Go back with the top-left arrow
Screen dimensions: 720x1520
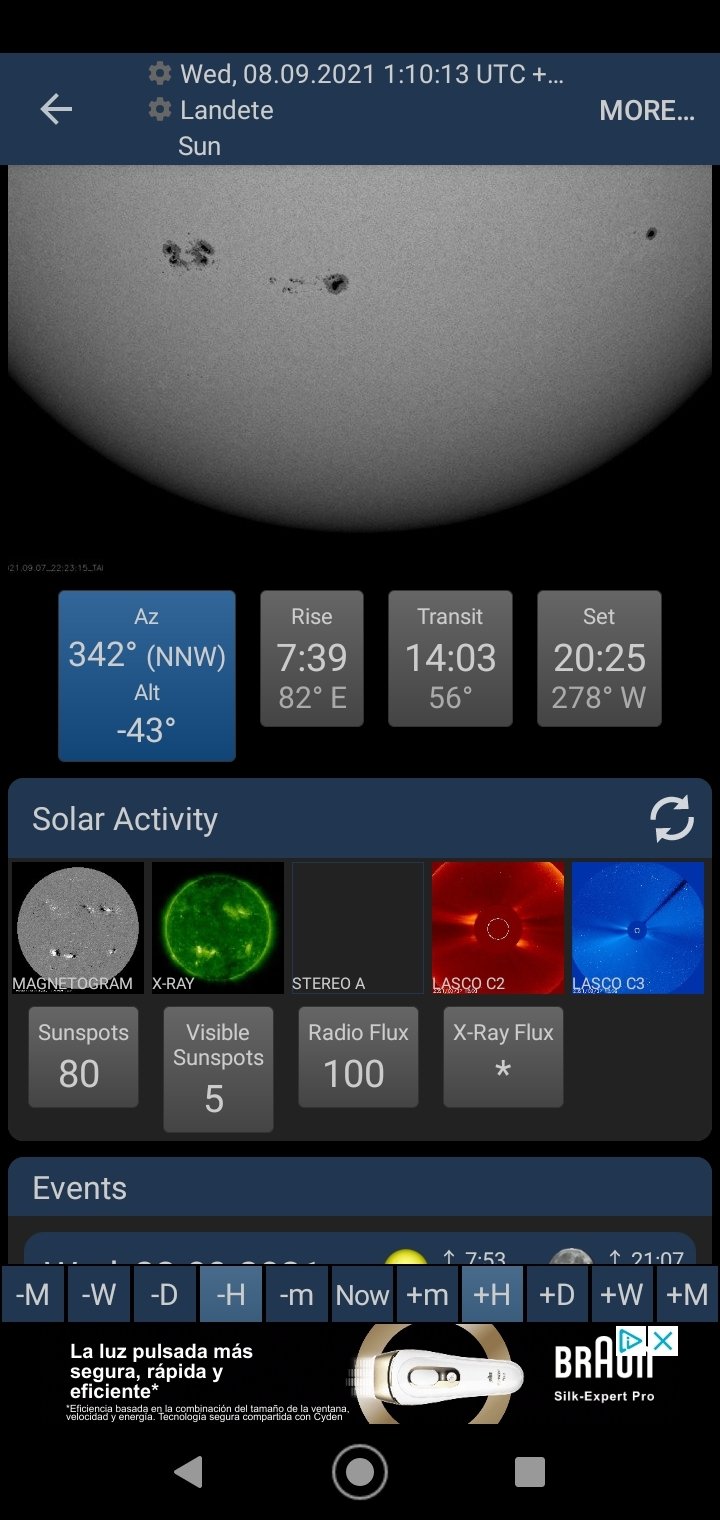(x=56, y=110)
